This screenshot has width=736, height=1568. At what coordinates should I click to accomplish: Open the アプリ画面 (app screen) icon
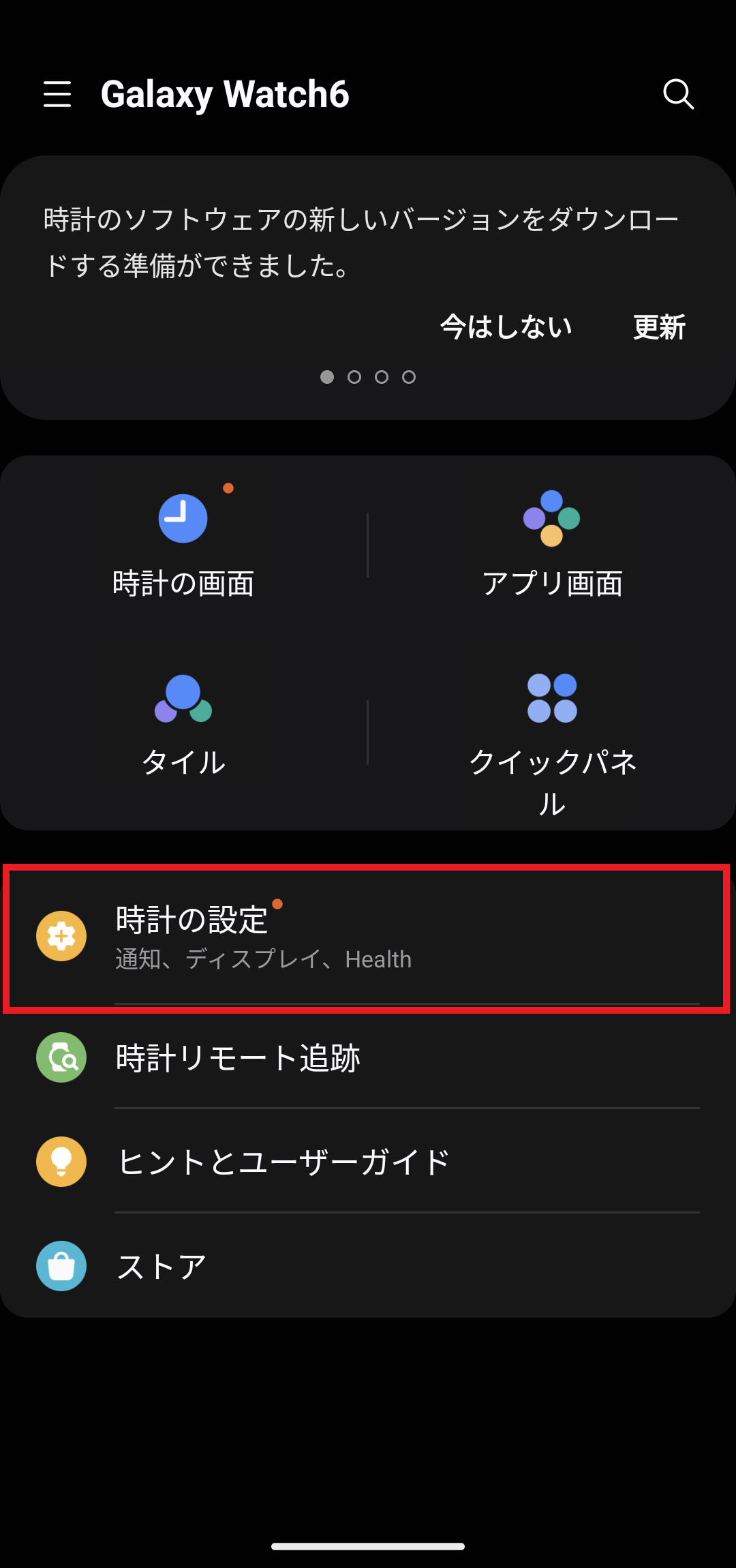click(552, 518)
